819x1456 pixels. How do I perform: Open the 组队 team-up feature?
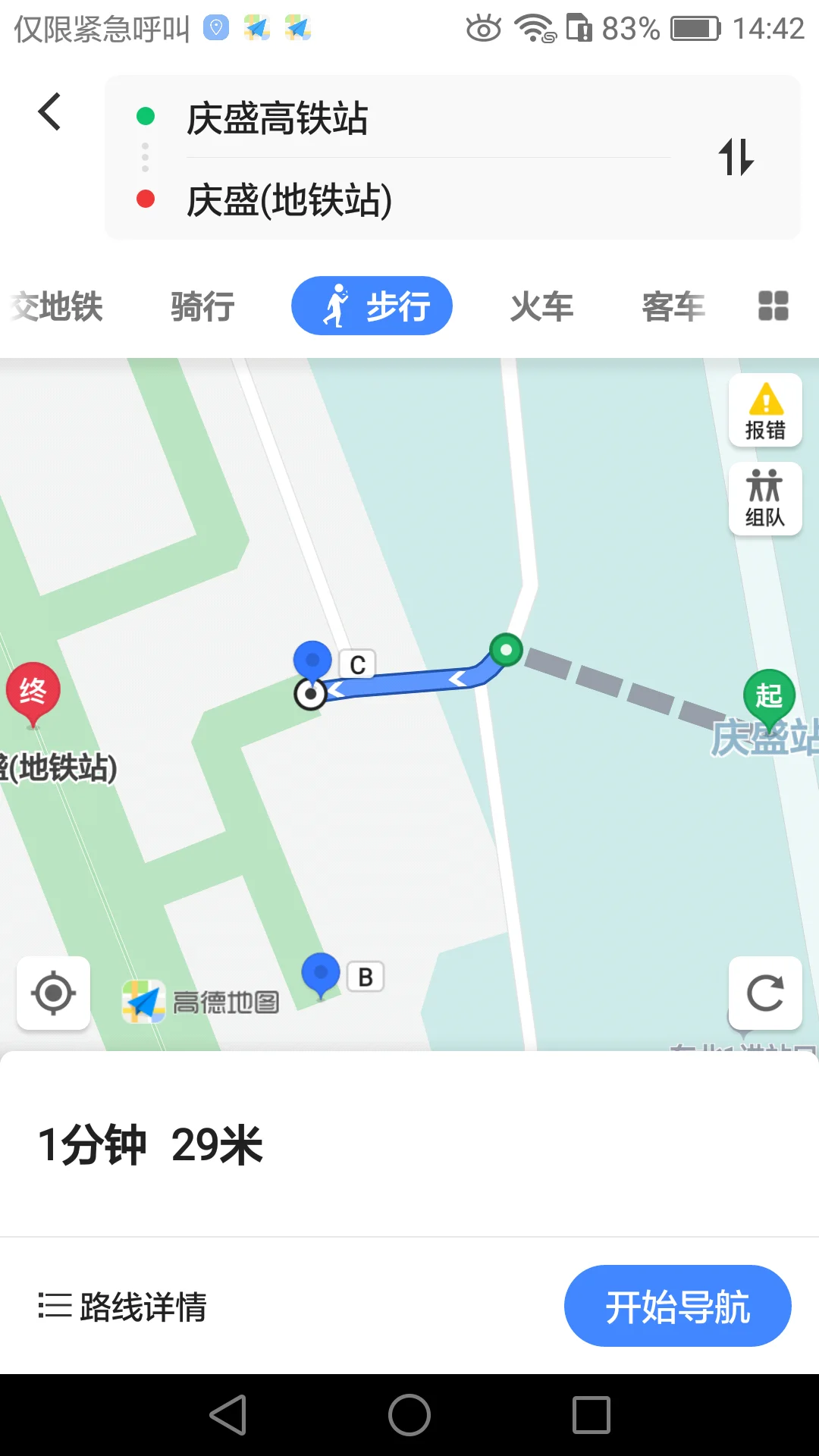pos(765,499)
